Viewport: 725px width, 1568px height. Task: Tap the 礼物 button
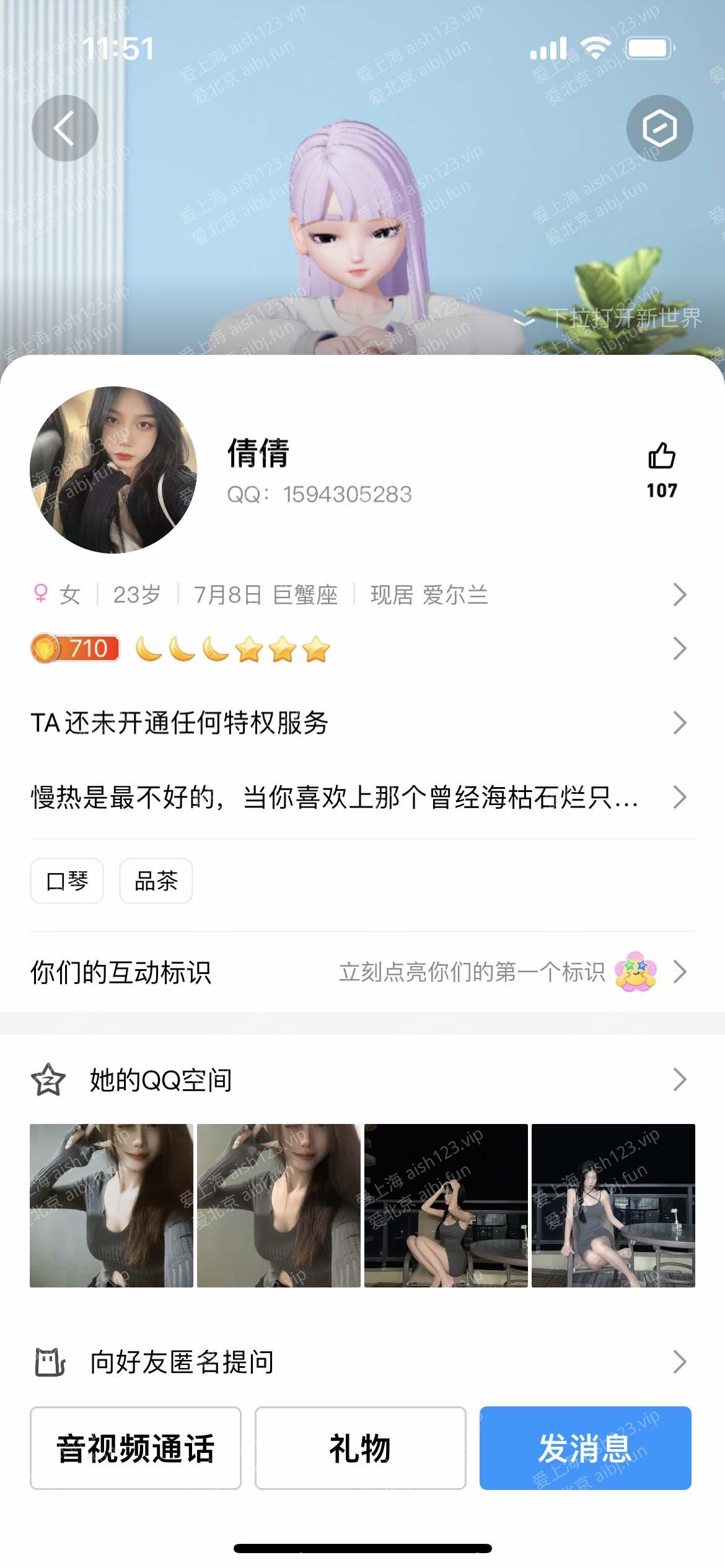click(360, 1448)
